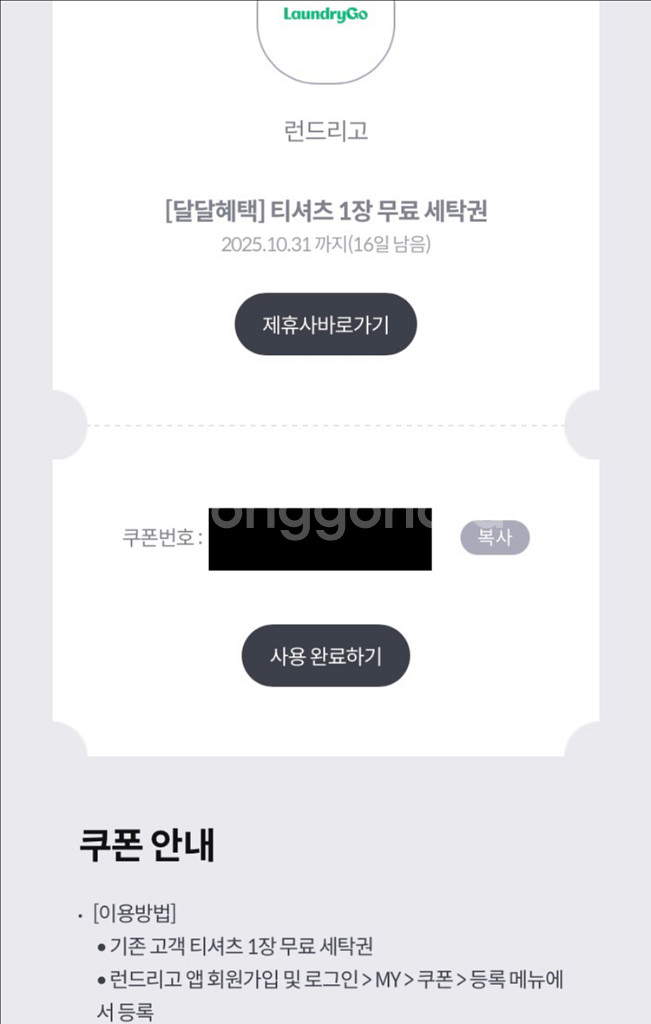The height and width of the screenshot is (1024, 651).
Task: Copy the coupon number with 복사
Action: coord(494,537)
